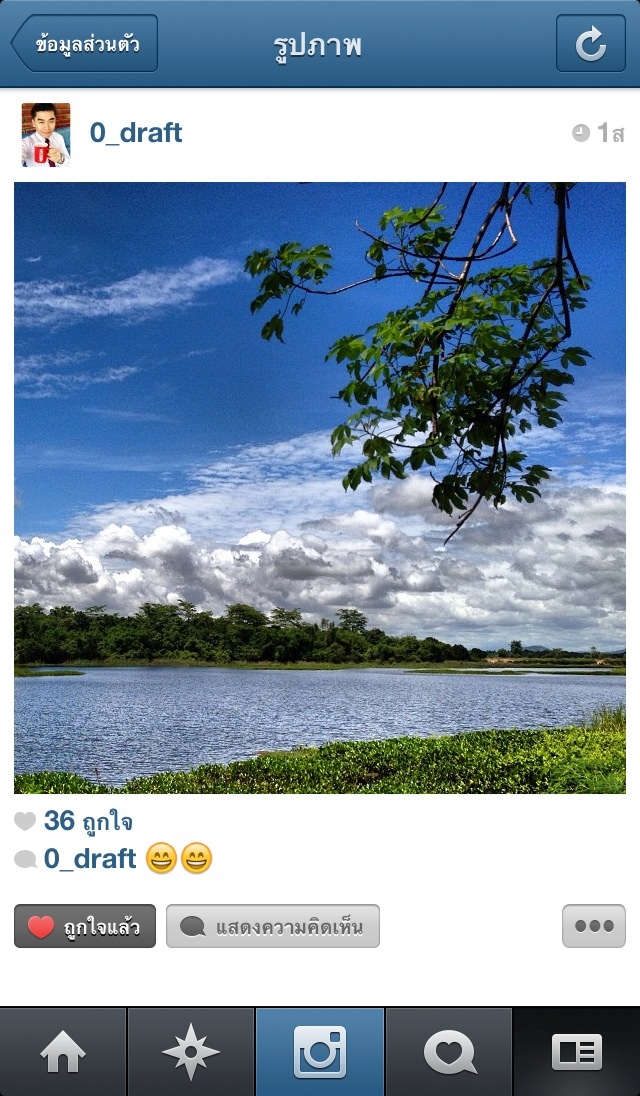Switch to the Home tab
The height and width of the screenshot is (1096, 640).
click(x=63, y=1052)
